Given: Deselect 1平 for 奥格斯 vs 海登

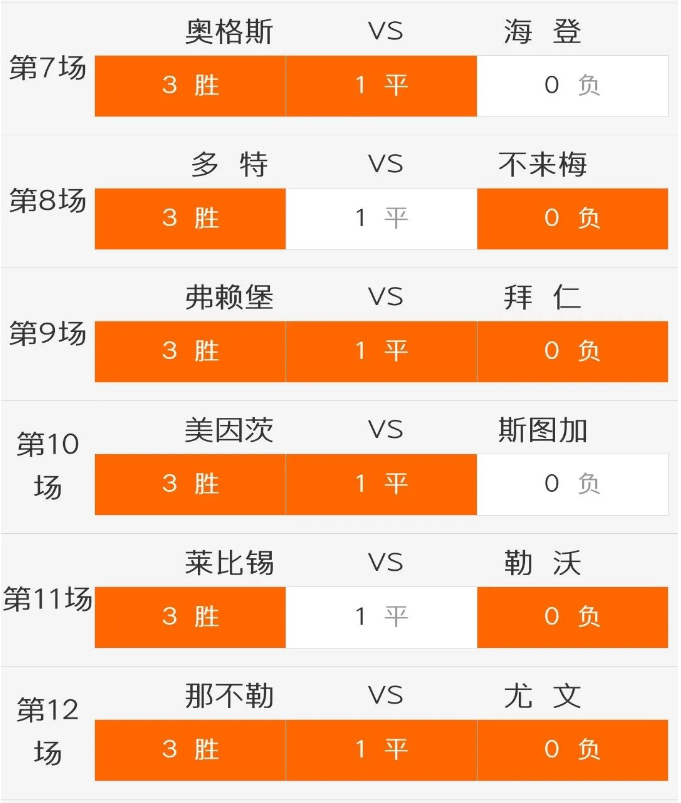Looking at the screenshot, I should tap(381, 86).
